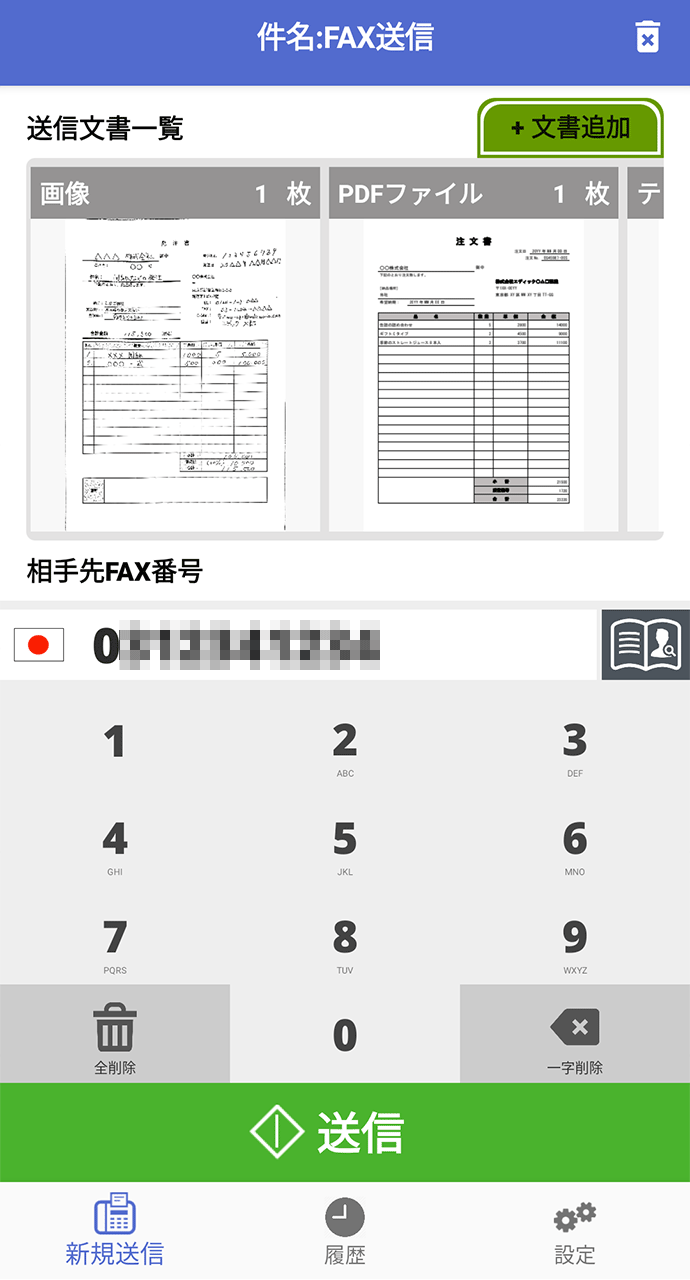Screen dimensions: 690x1280
Task: Select the 新規送信 tab
Action: coord(115,1232)
